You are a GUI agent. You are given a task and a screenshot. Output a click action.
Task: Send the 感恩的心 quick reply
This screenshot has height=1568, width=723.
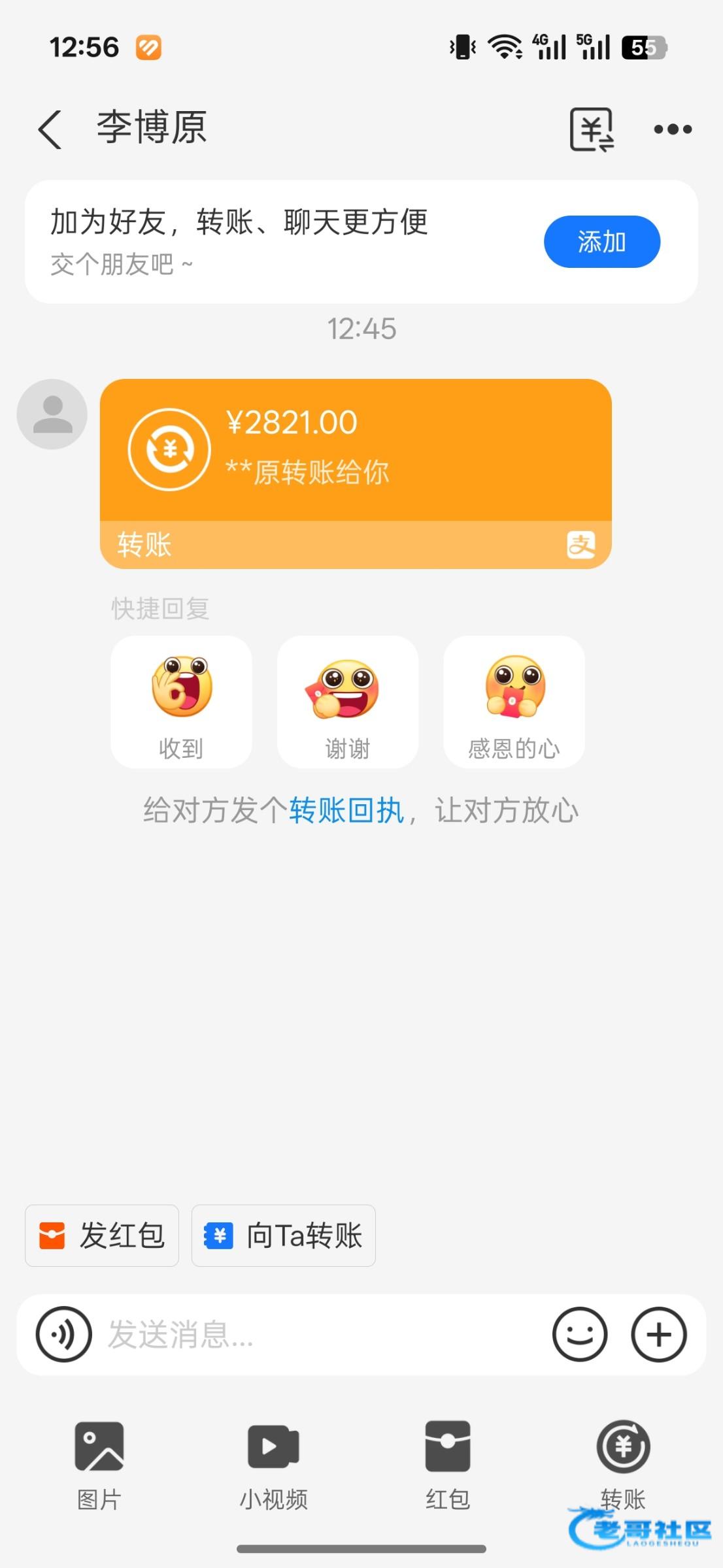click(514, 702)
